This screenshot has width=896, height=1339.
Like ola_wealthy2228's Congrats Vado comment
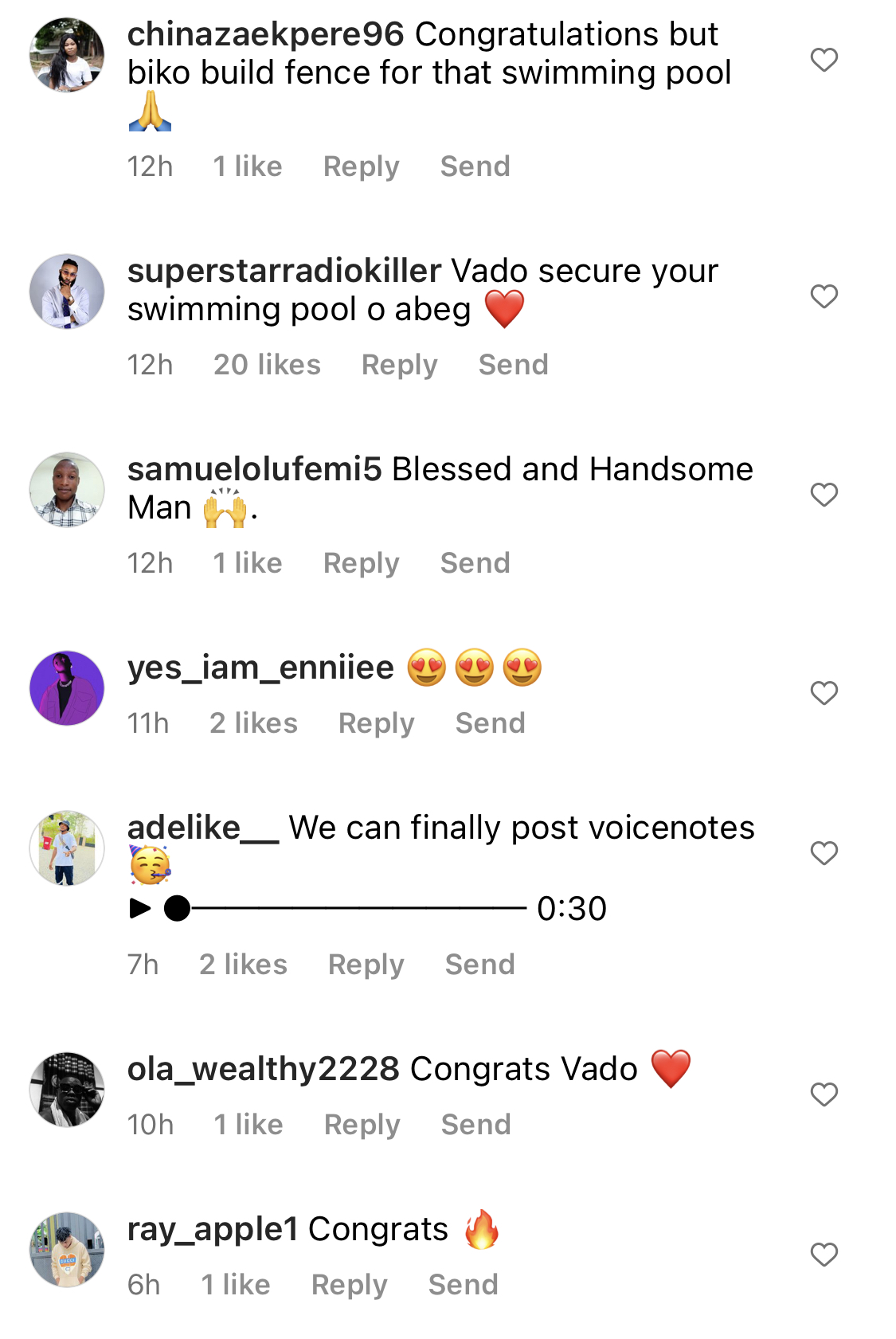pyautogui.click(x=824, y=1094)
